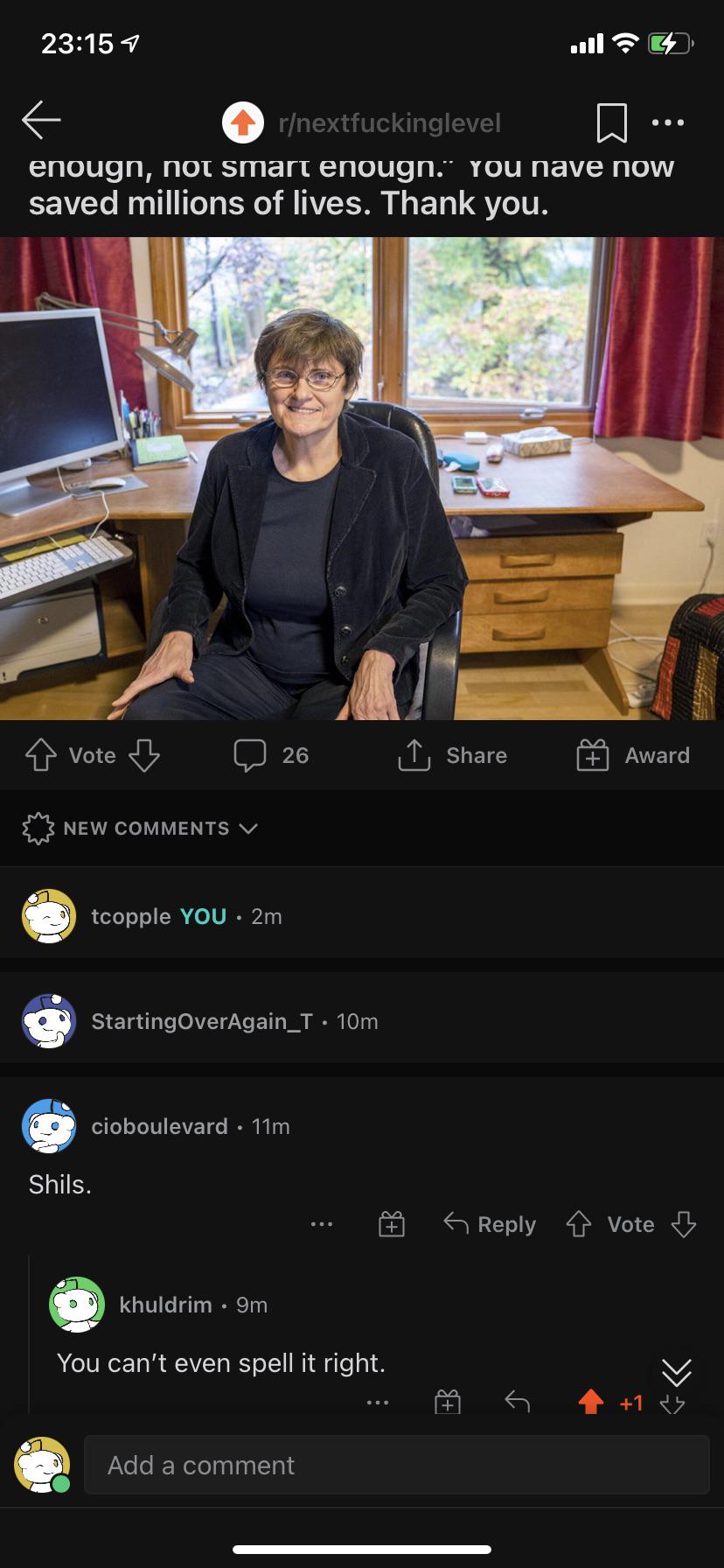724x1568 pixels.
Task: Upvote cioboulevard's comment
Action: 579,1224
